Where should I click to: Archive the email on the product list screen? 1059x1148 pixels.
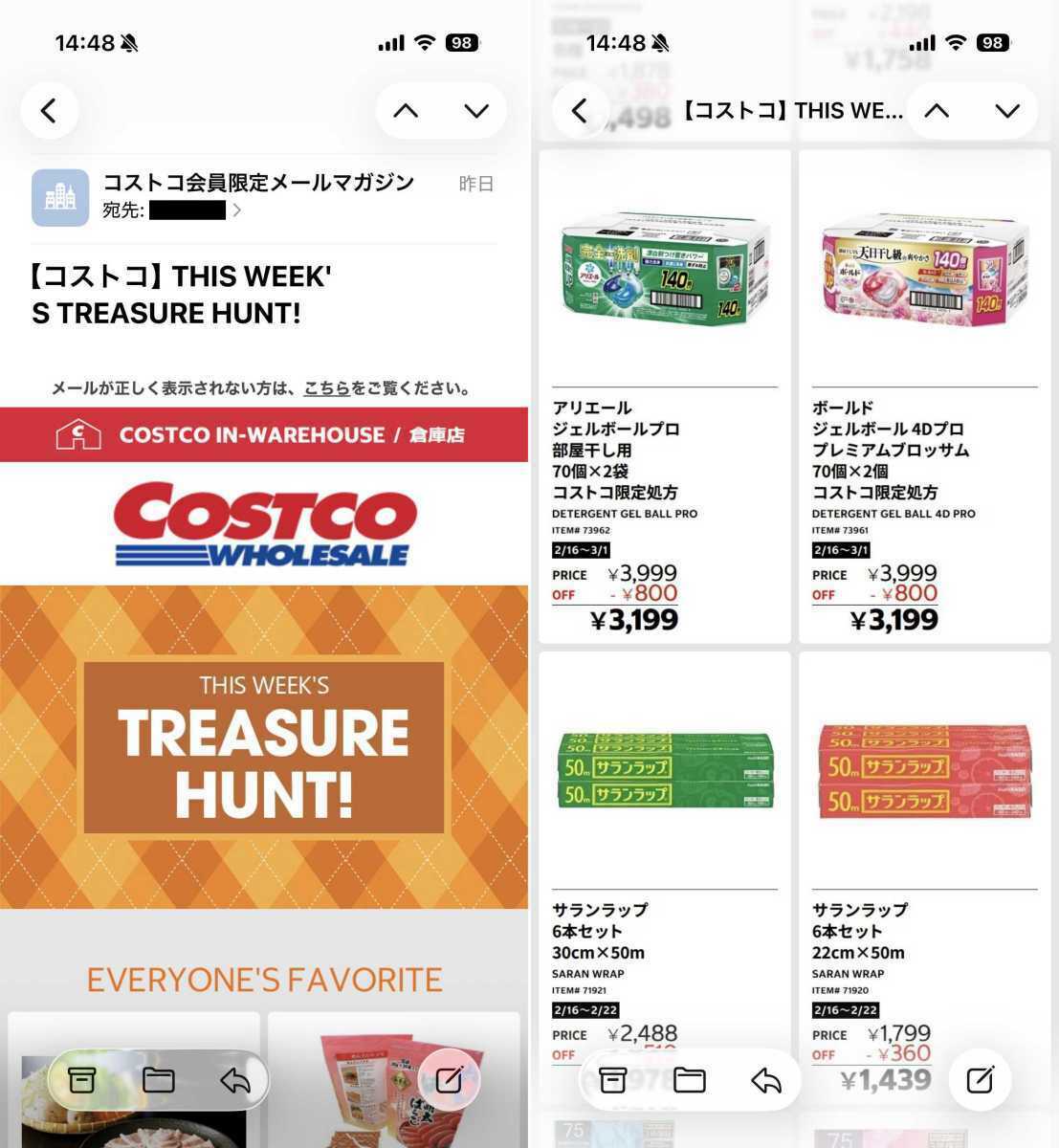click(x=613, y=1080)
